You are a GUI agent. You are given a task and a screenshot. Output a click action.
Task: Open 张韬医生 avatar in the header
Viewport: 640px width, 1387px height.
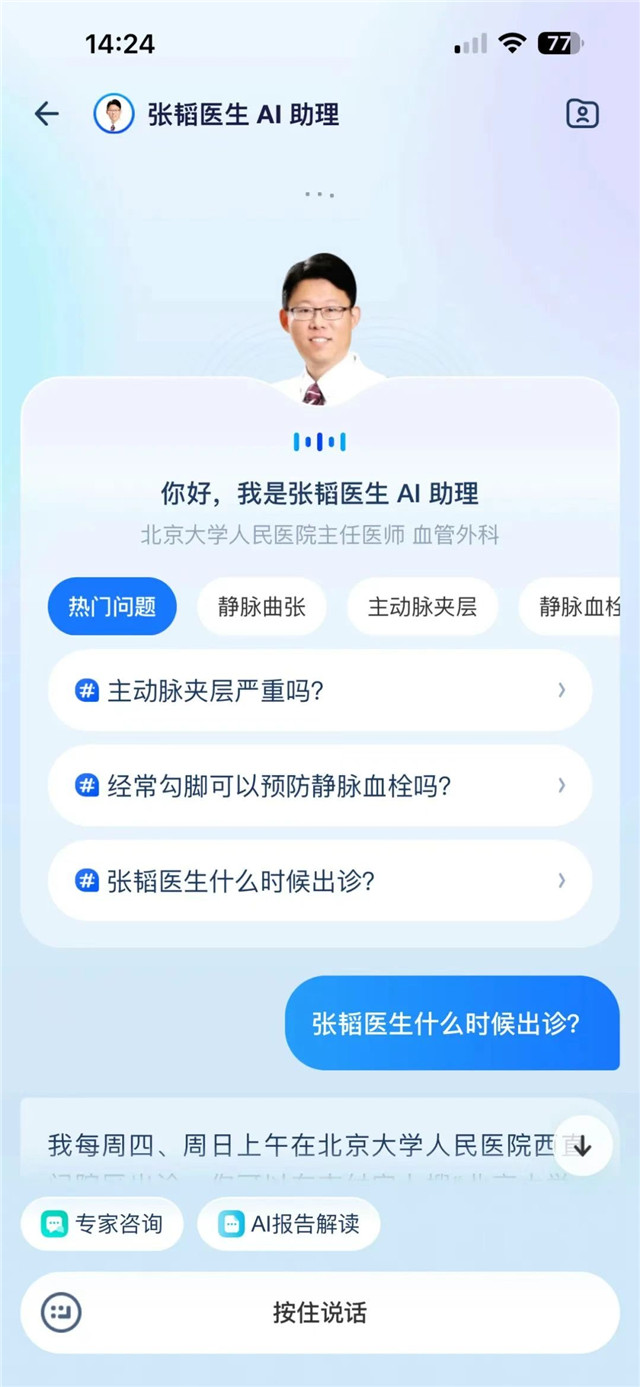coord(114,114)
